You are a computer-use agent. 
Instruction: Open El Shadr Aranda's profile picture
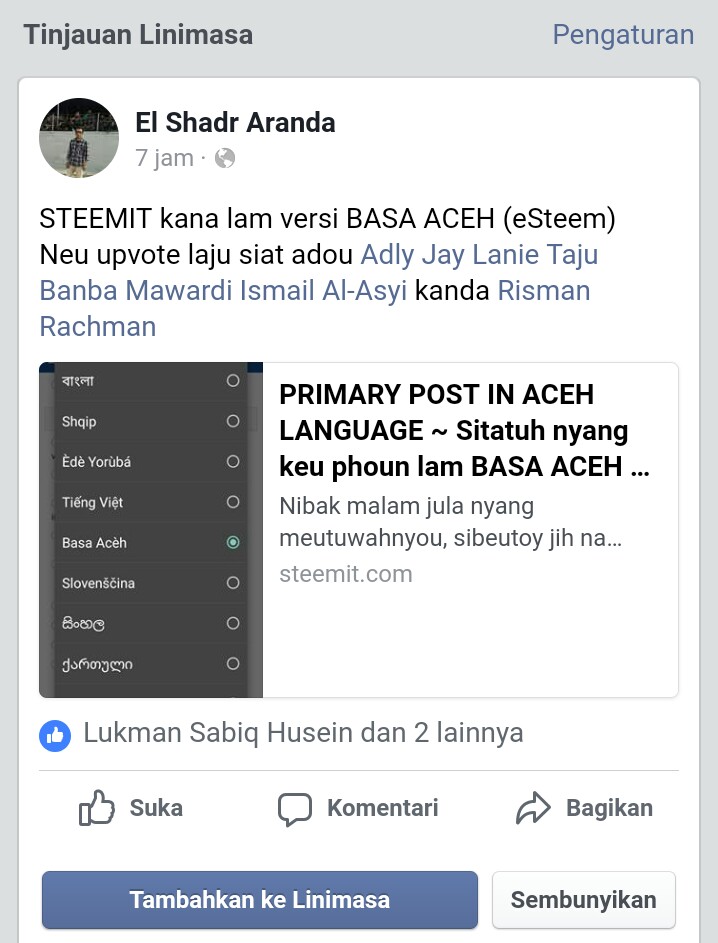point(79,138)
